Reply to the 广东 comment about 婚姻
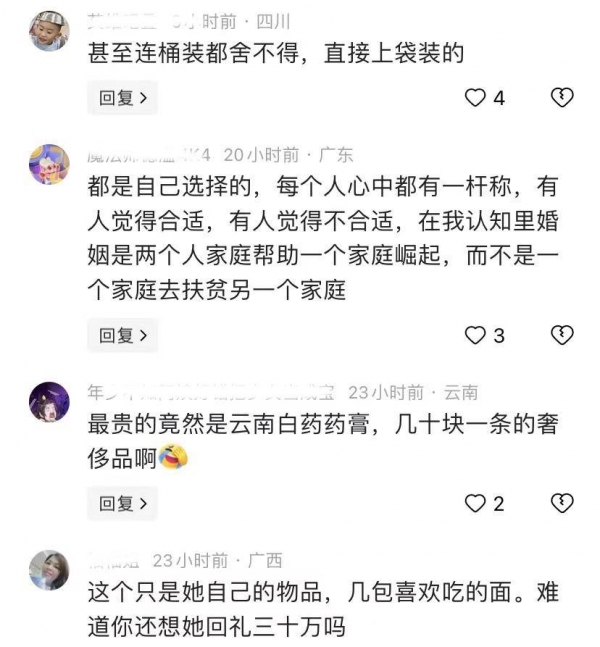The width and height of the screenshot is (600, 647). coord(122,335)
